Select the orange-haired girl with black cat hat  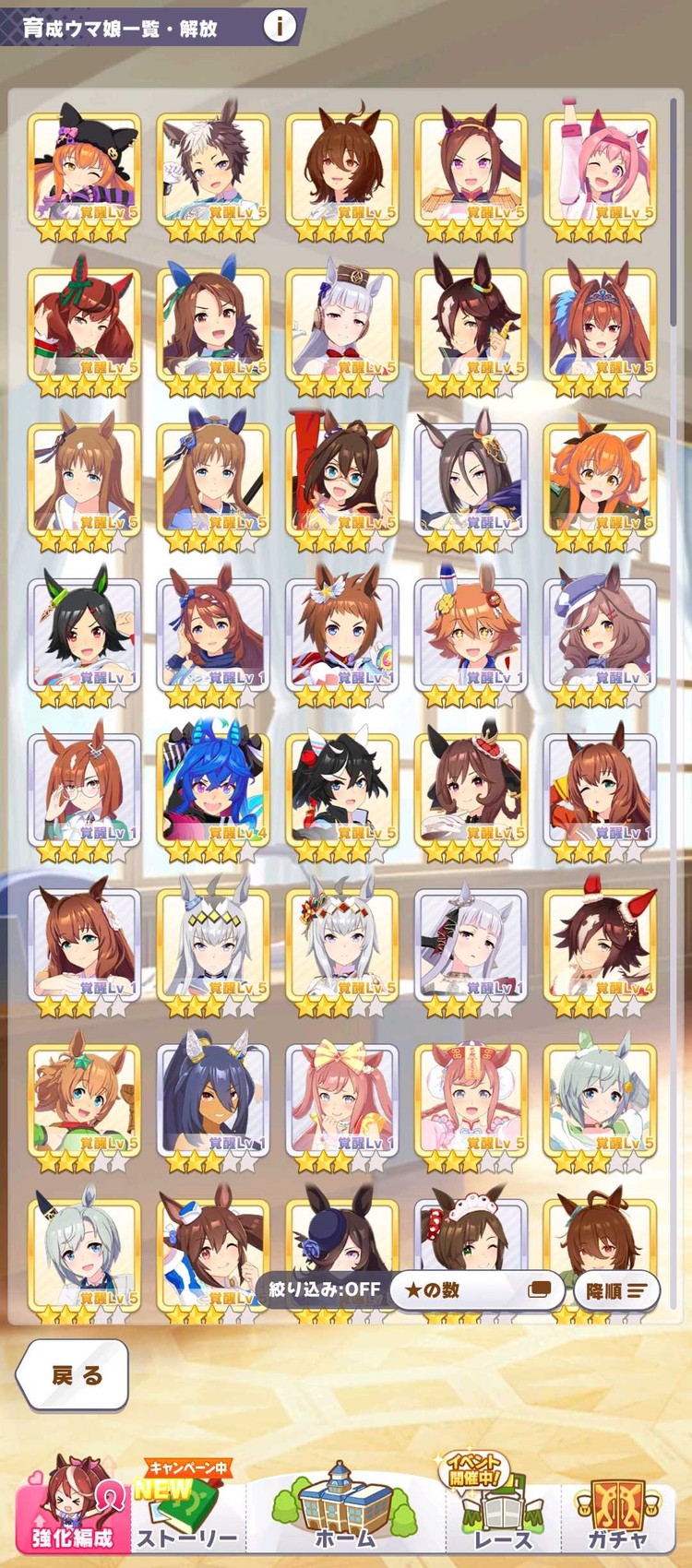pyautogui.click(x=84, y=171)
